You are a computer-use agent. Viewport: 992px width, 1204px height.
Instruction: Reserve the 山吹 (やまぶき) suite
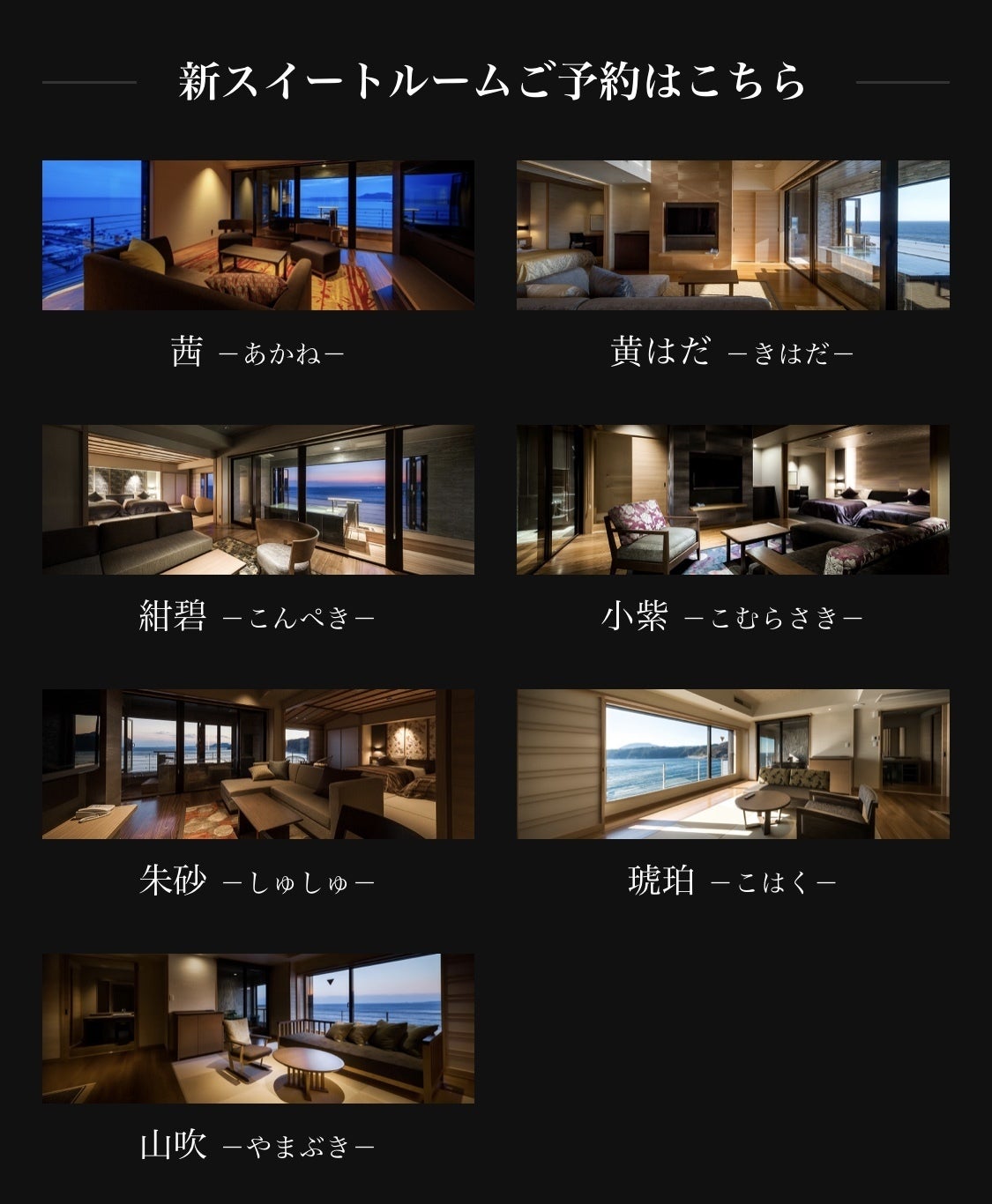(x=257, y=1029)
